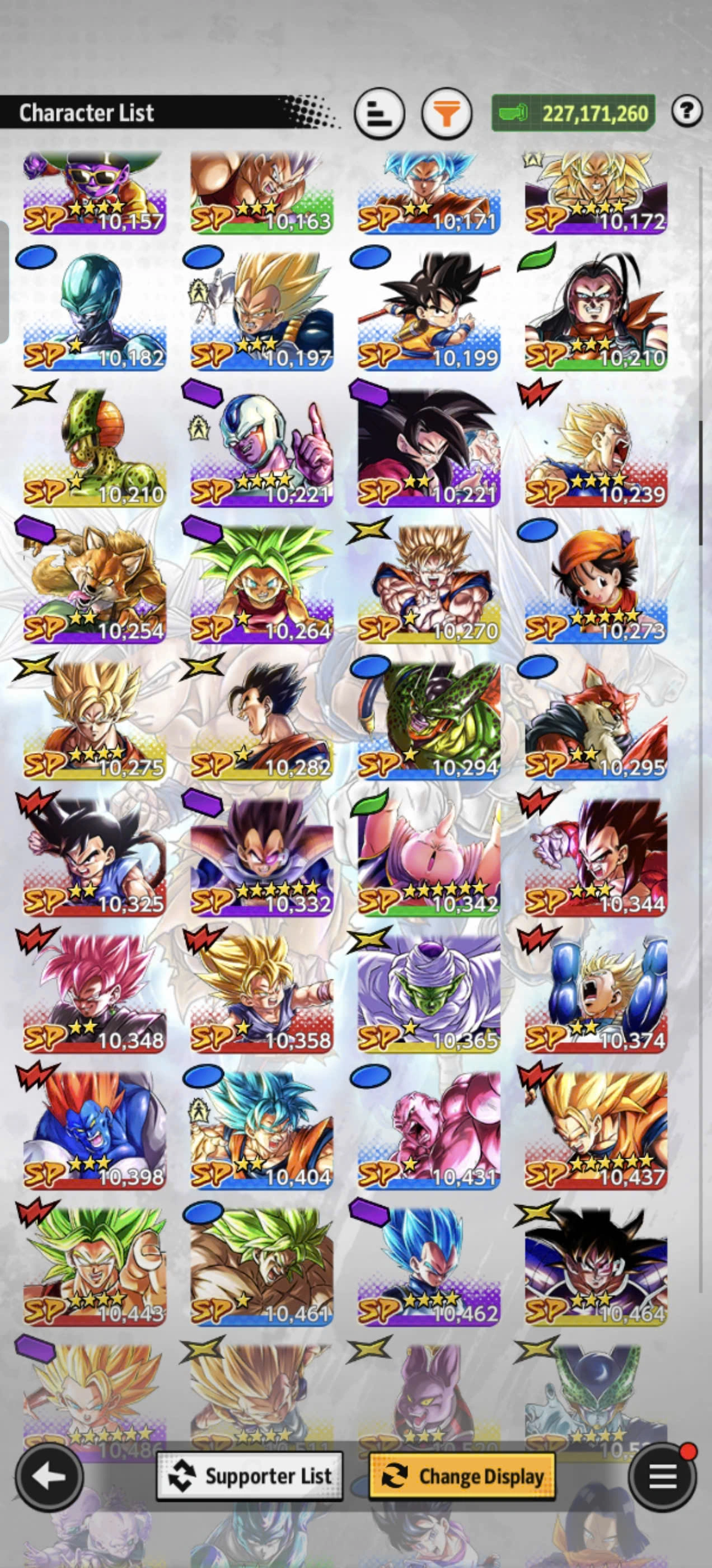Open the hamburger menu button
This screenshot has height=1568, width=712.
663,1476
